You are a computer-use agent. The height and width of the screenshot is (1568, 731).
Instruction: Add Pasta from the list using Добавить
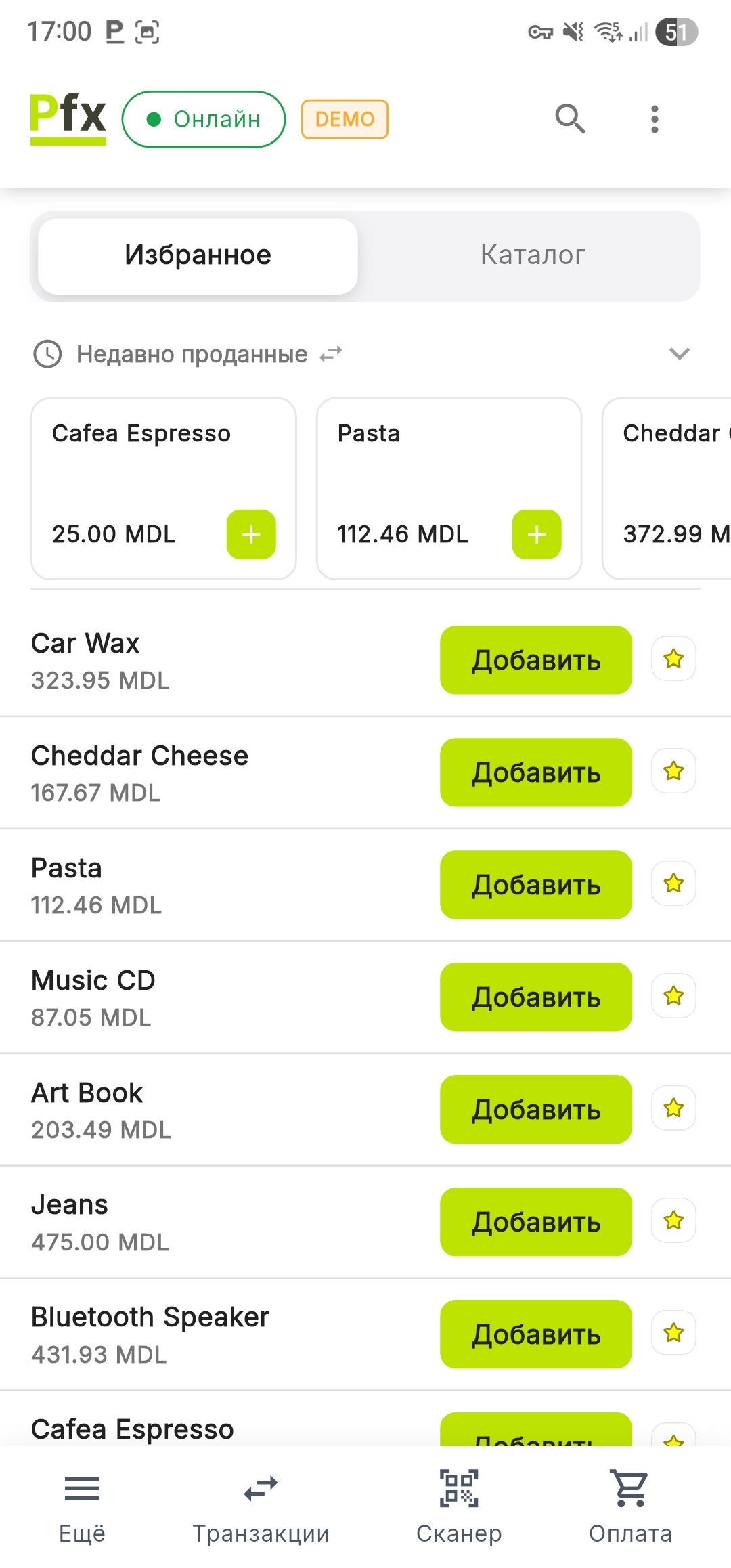[x=535, y=884]
